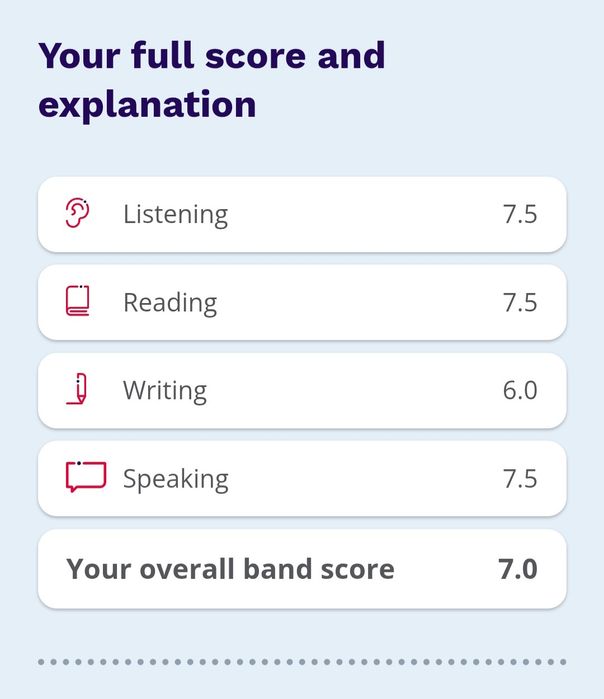
Task: Select the Speaking score row
Action: (301, 478)
